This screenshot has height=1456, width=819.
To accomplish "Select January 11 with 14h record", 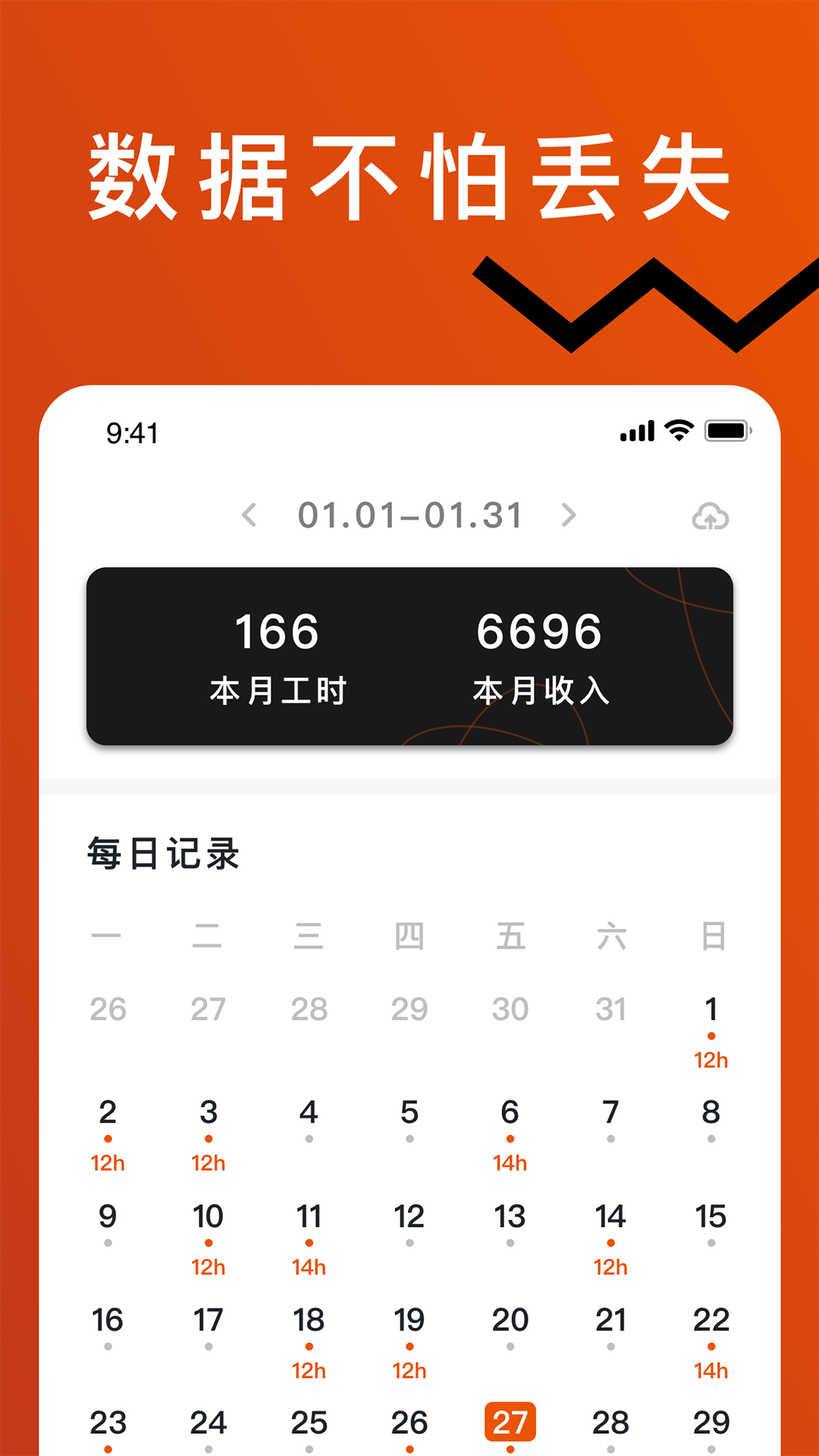I will (309, 1216).
